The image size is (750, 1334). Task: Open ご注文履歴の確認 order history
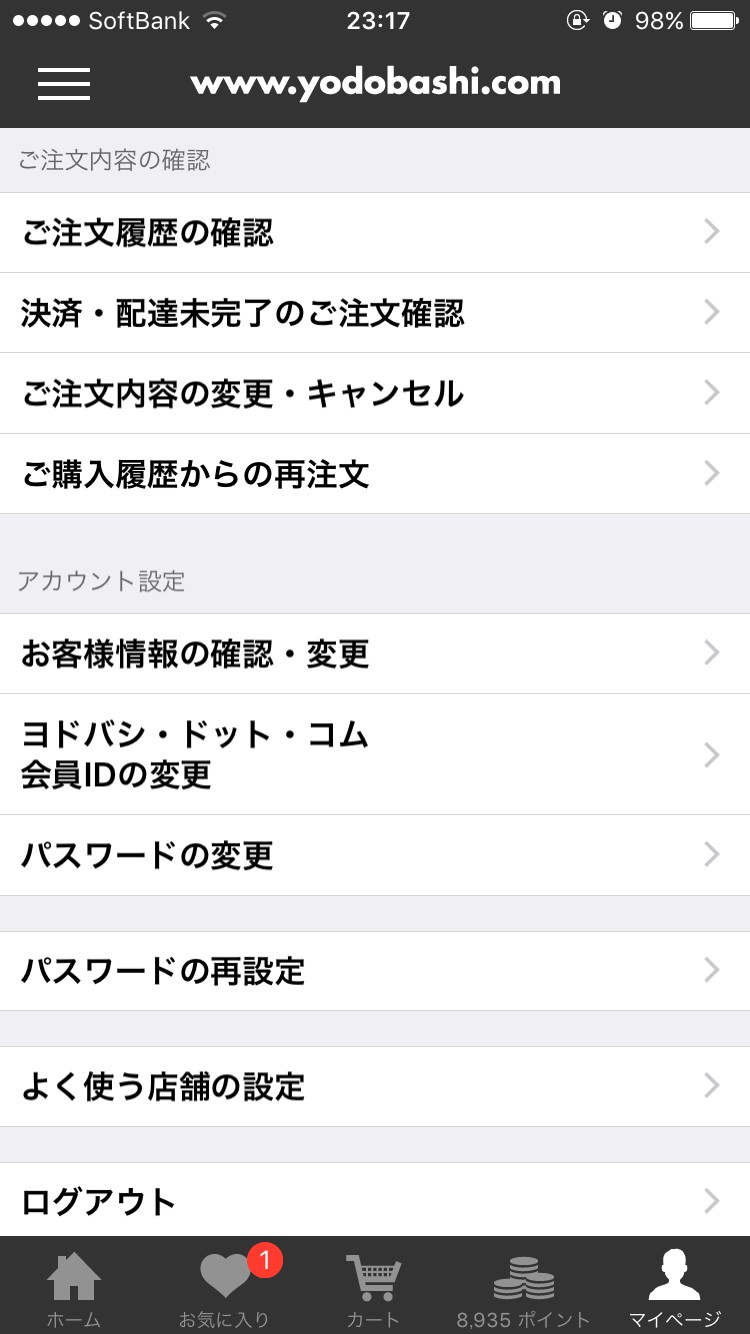click(x=375, y=233)
